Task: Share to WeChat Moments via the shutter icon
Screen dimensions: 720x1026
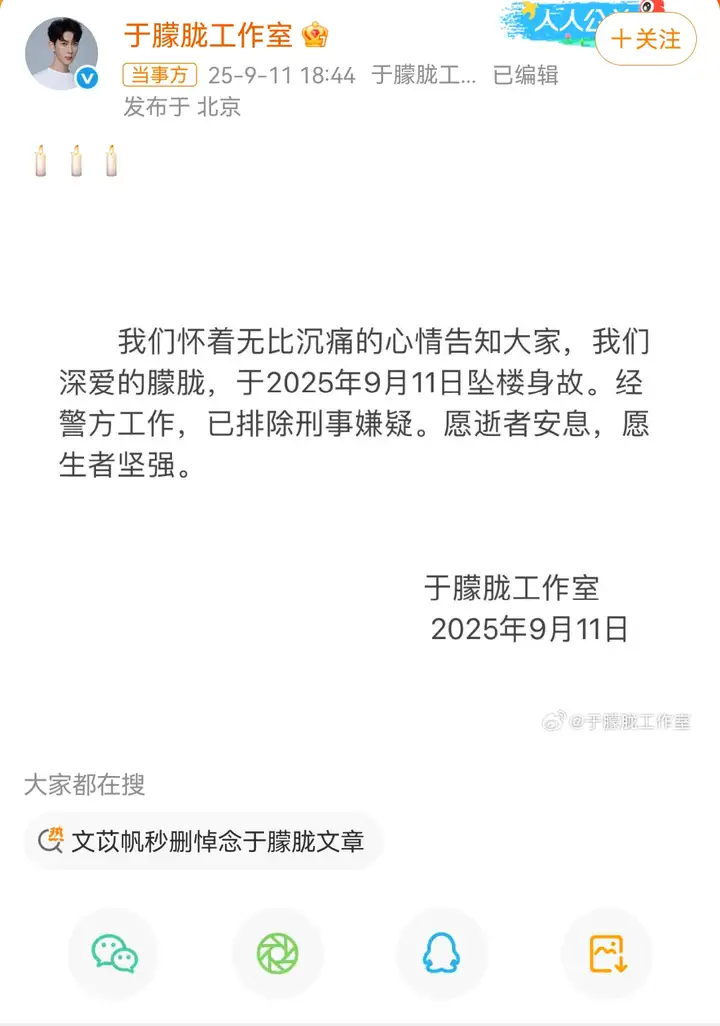Action: point(278,954)
